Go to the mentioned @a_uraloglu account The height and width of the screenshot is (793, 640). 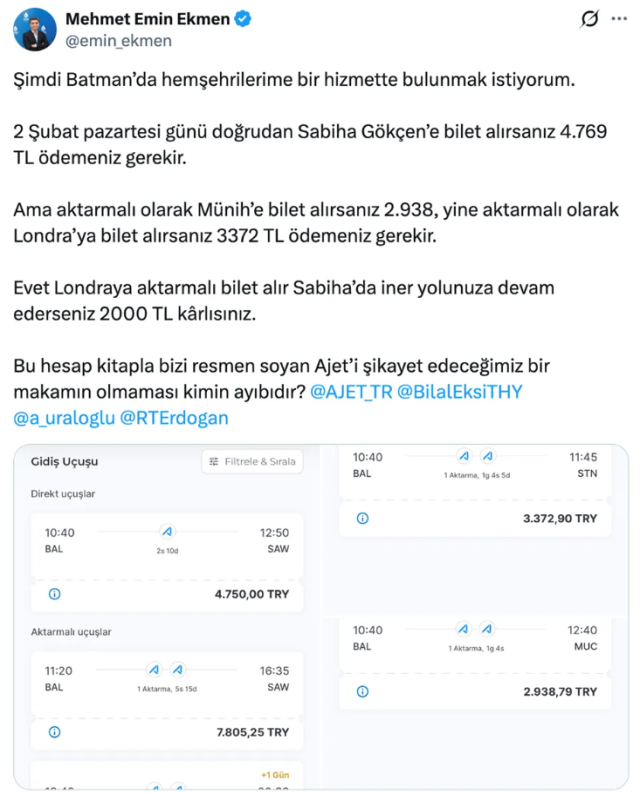[x=64, y=417]
